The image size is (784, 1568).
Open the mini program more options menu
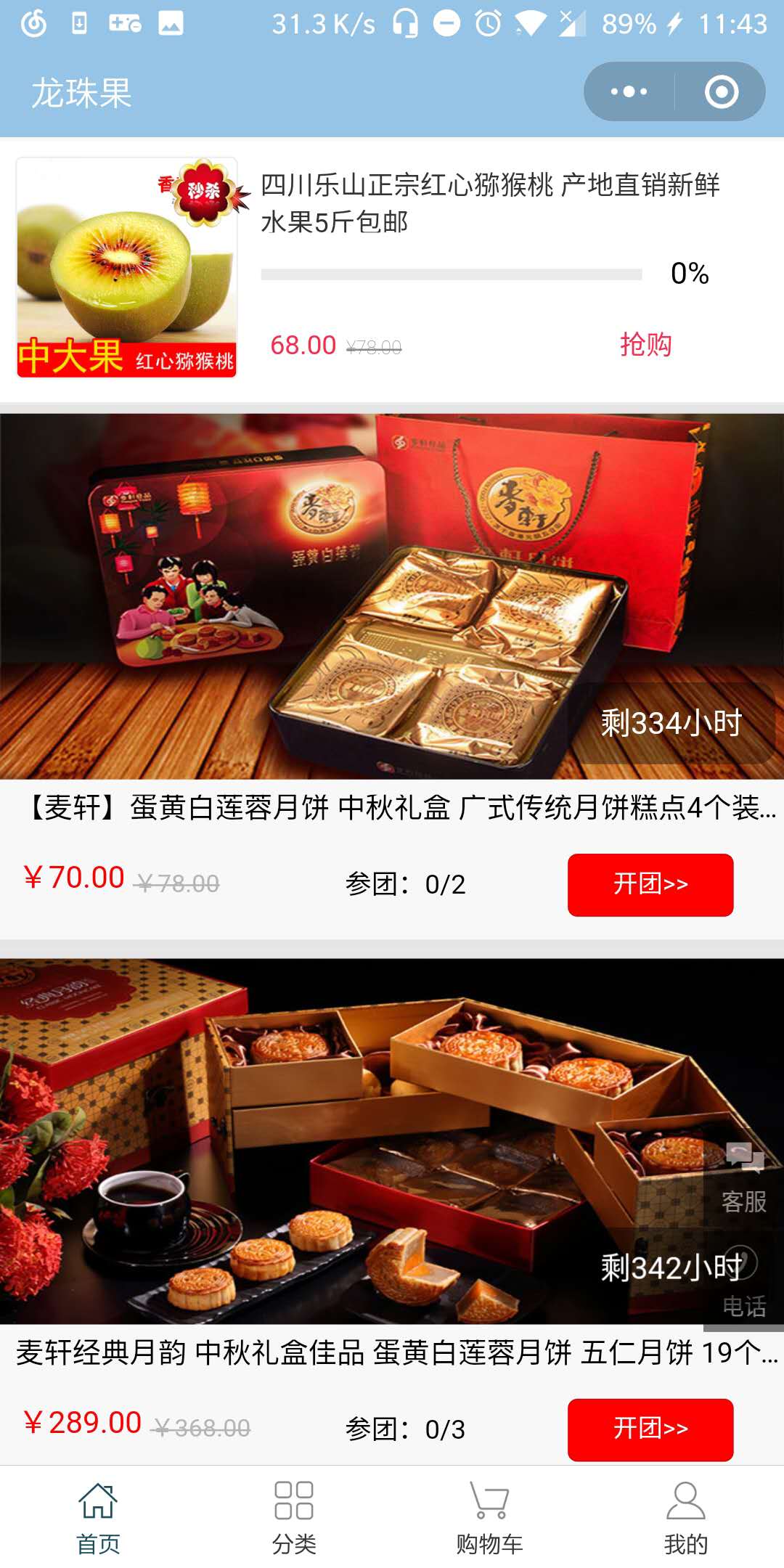pyautogui.click(x=629, y=92)
